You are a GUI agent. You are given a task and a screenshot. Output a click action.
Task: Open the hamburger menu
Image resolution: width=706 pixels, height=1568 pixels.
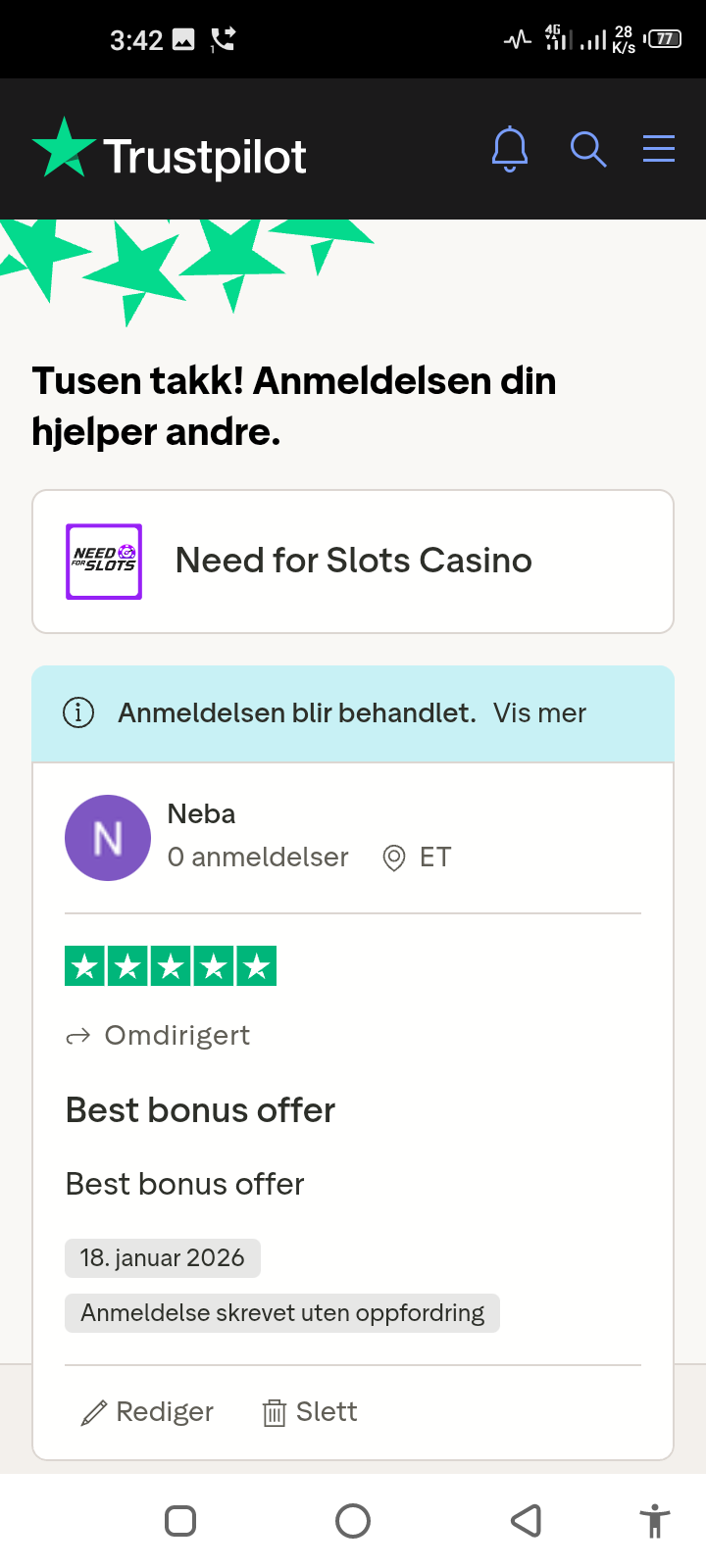point(659,148)
